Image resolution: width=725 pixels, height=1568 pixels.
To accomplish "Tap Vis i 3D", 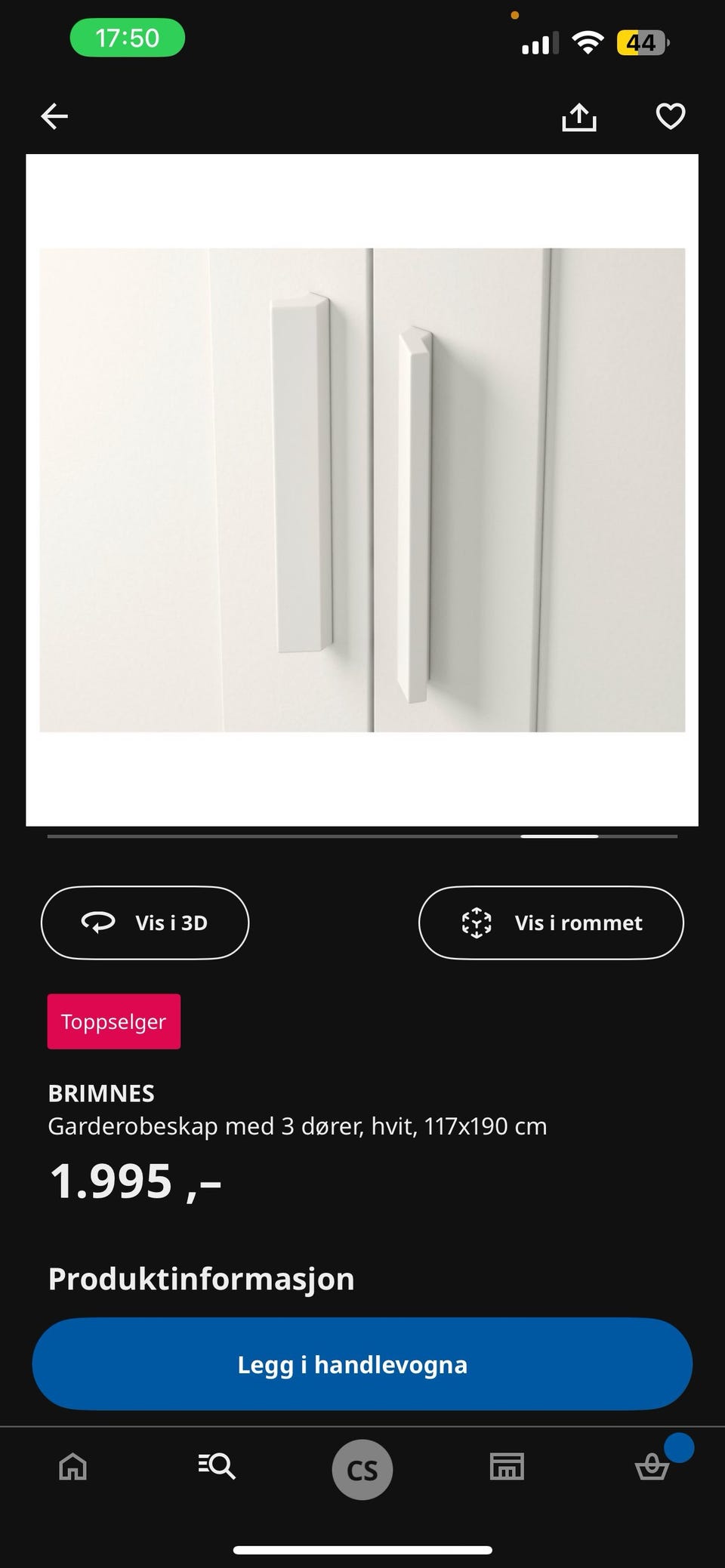I will click(x=145, y=923).
